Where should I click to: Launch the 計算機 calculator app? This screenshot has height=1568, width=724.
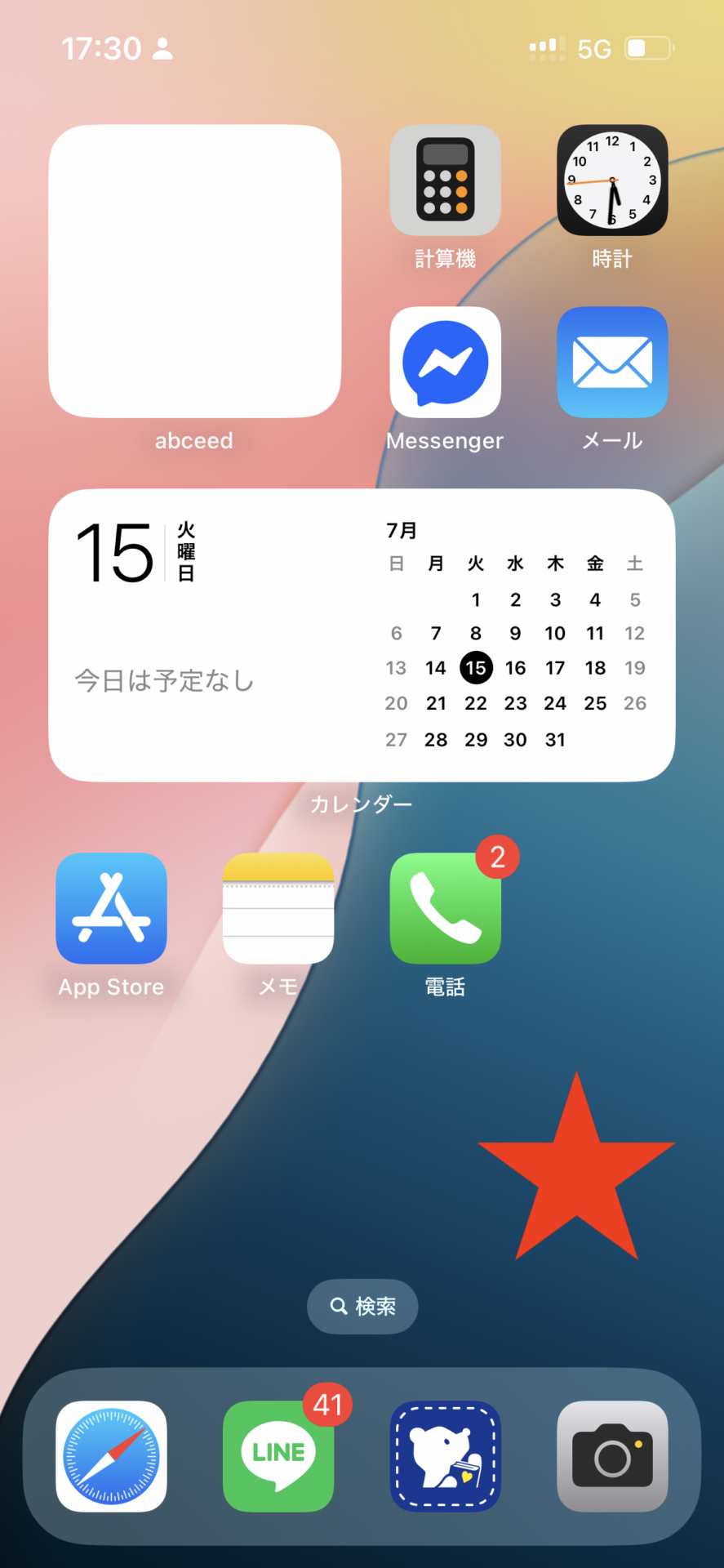pos(445,180)
